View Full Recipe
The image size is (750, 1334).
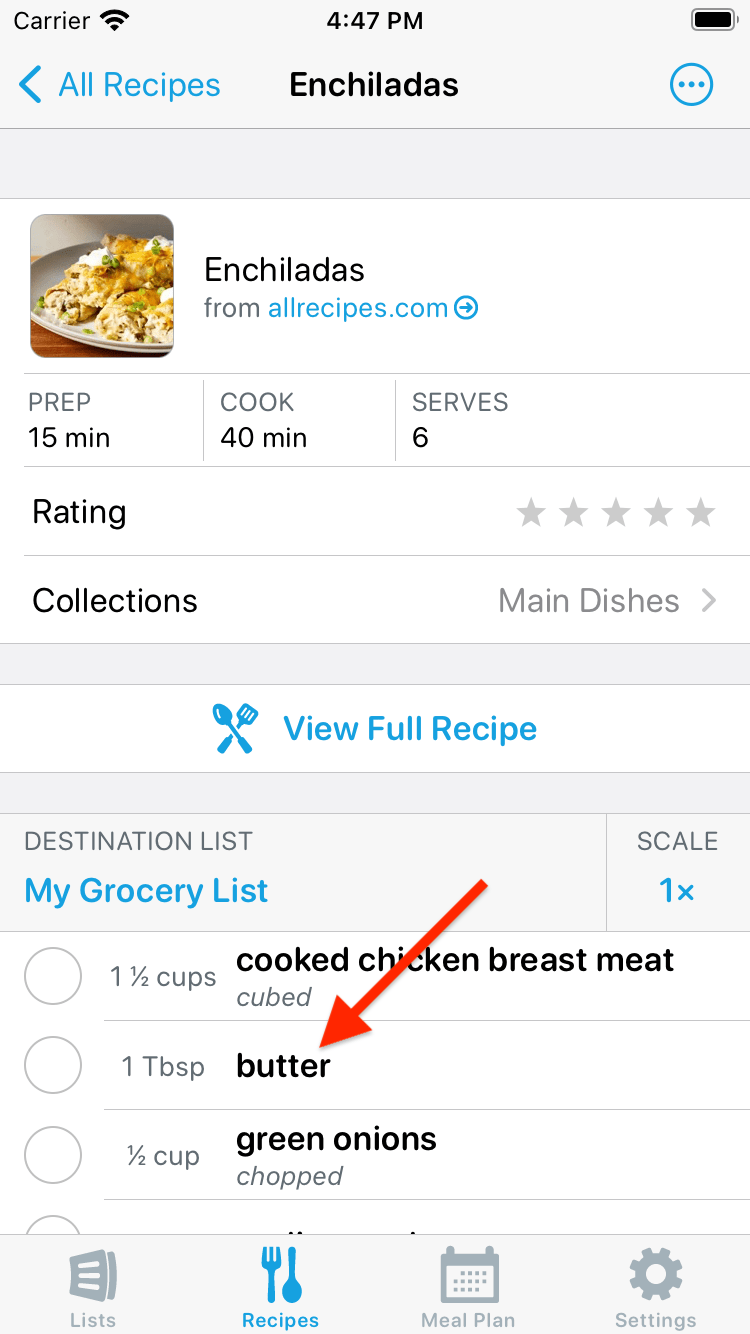[375, 729]
